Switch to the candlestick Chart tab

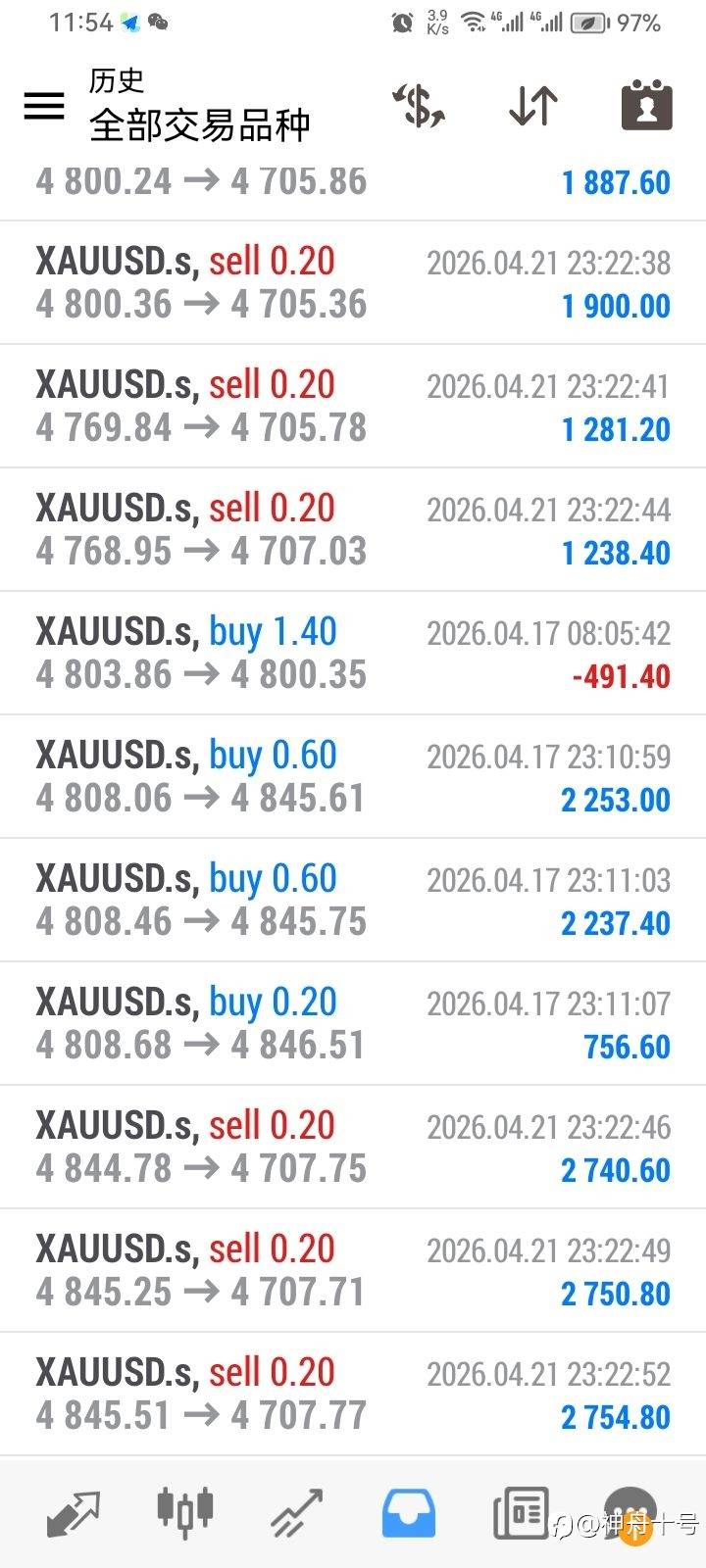[185, 1510]
